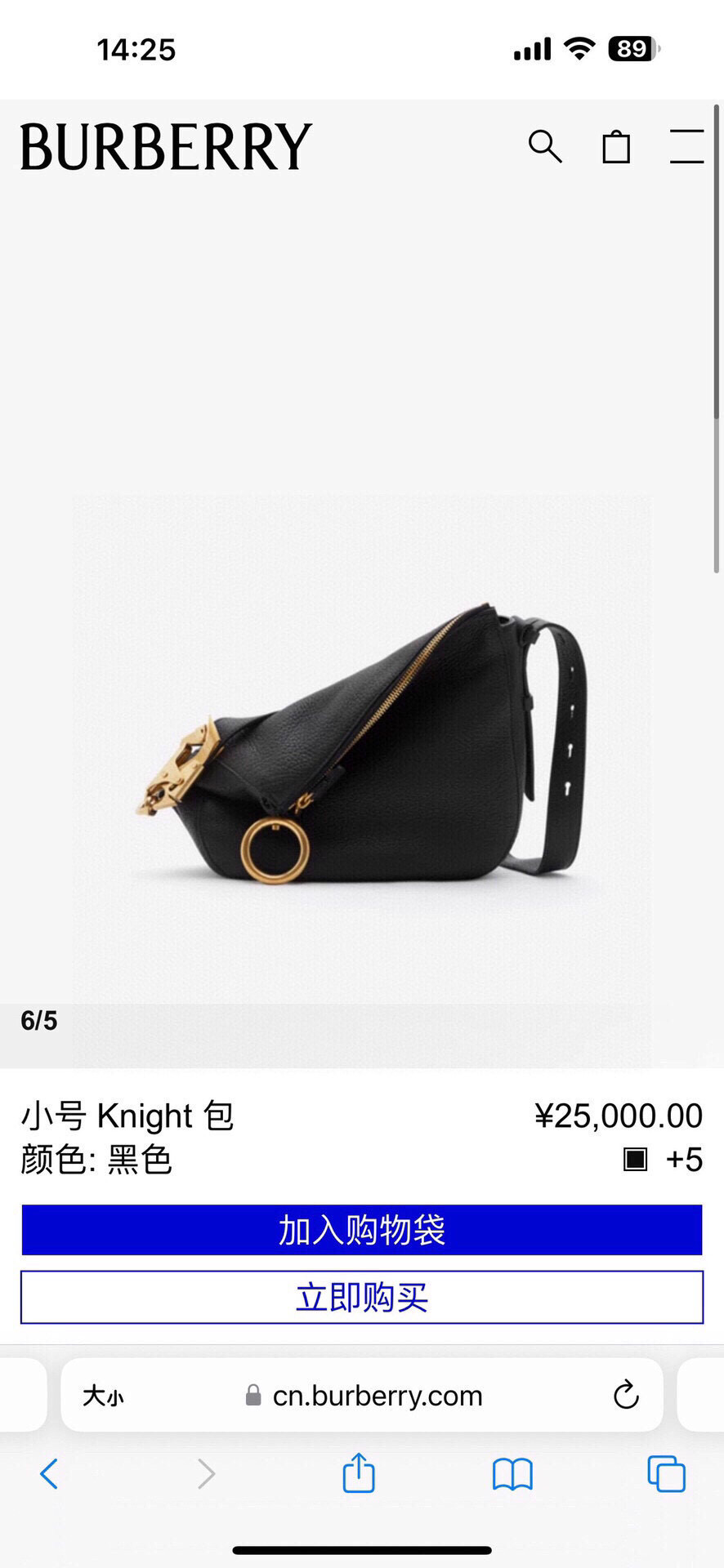
Task: Open the hamburger menu
Action: (686, 147)
